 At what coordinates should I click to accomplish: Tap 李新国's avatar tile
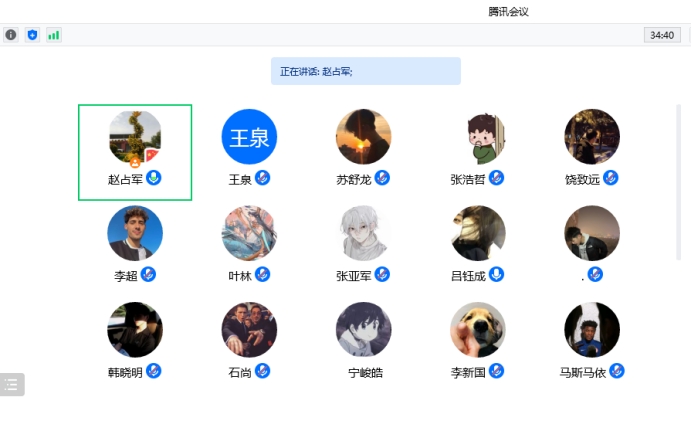click(x=477, y=329)
